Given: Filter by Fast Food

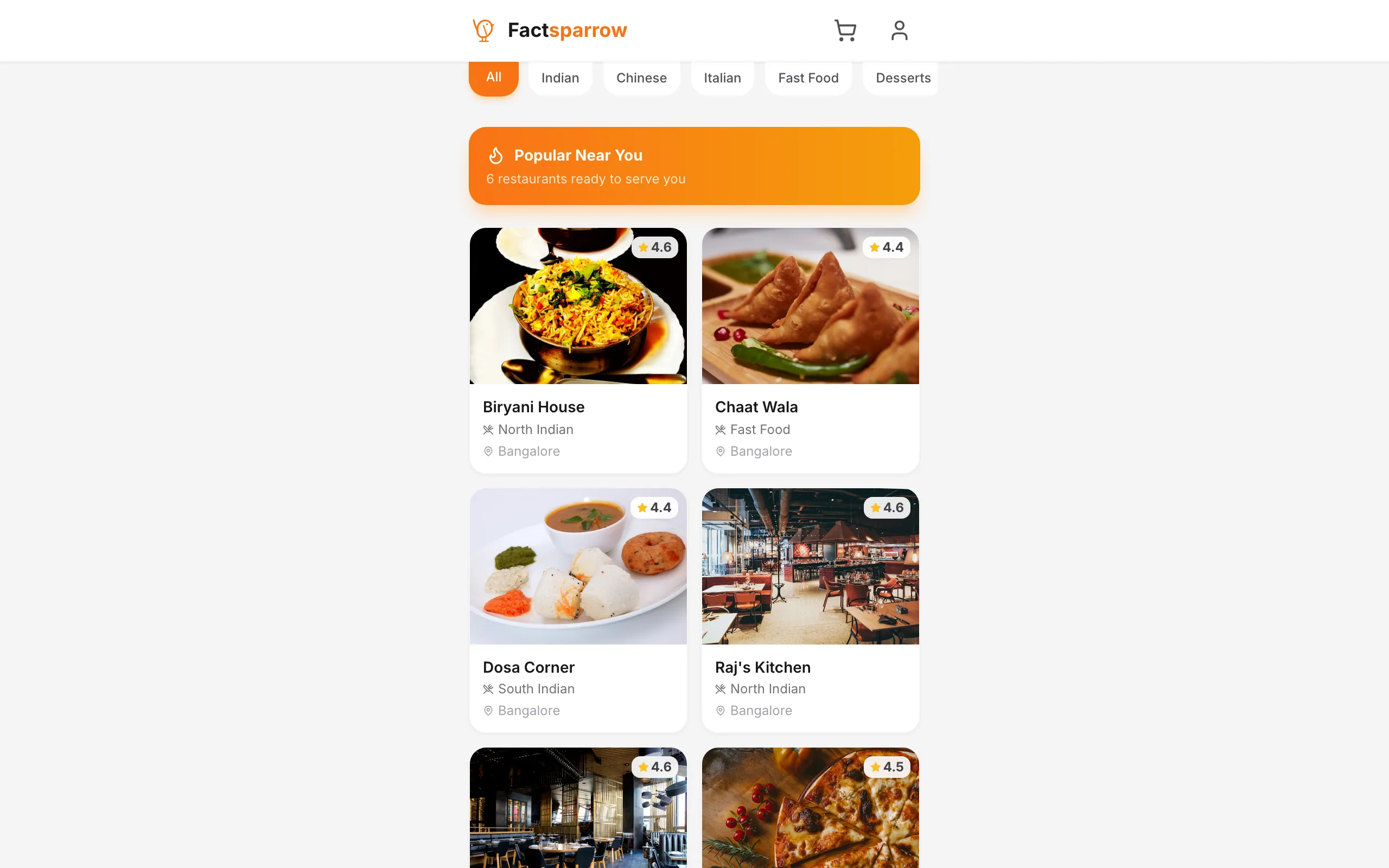Looking at the screenshot, I should pos(807,78).
